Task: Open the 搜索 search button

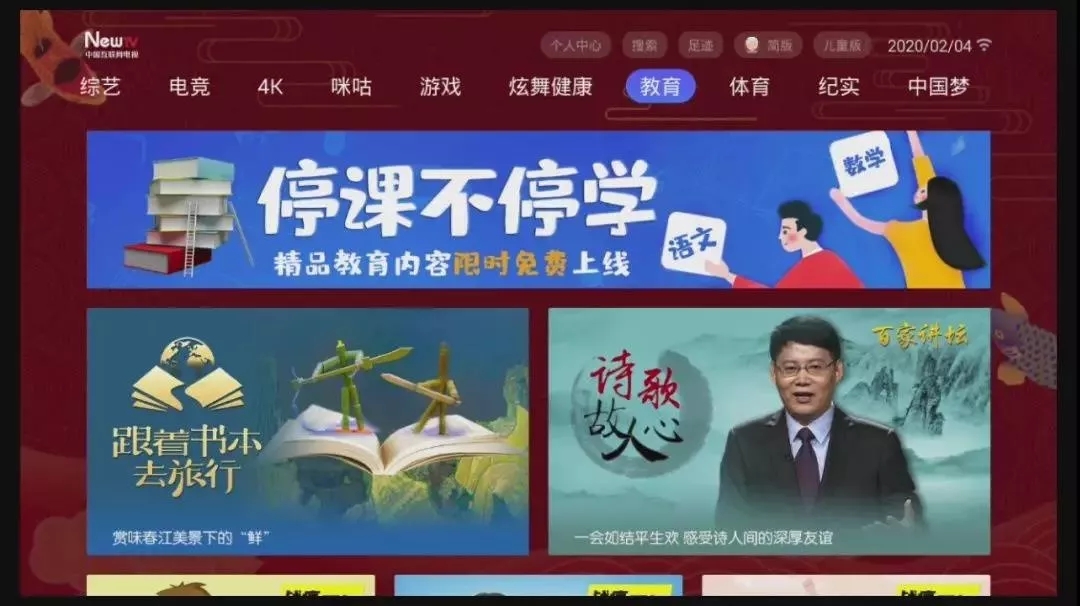Action: point(644,45)
